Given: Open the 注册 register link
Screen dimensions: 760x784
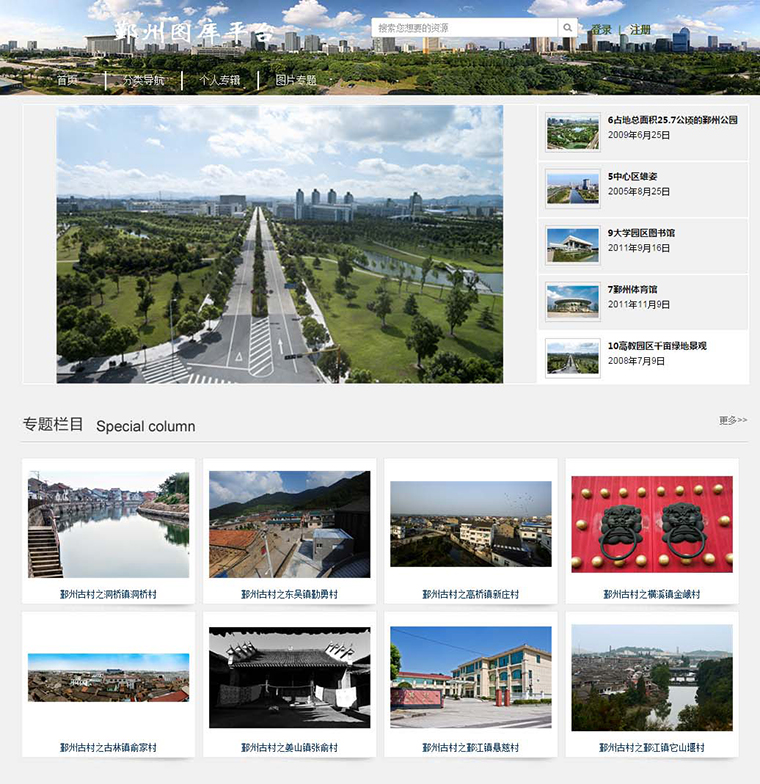Looking at the screenshot, I should (x=640, y=30).
